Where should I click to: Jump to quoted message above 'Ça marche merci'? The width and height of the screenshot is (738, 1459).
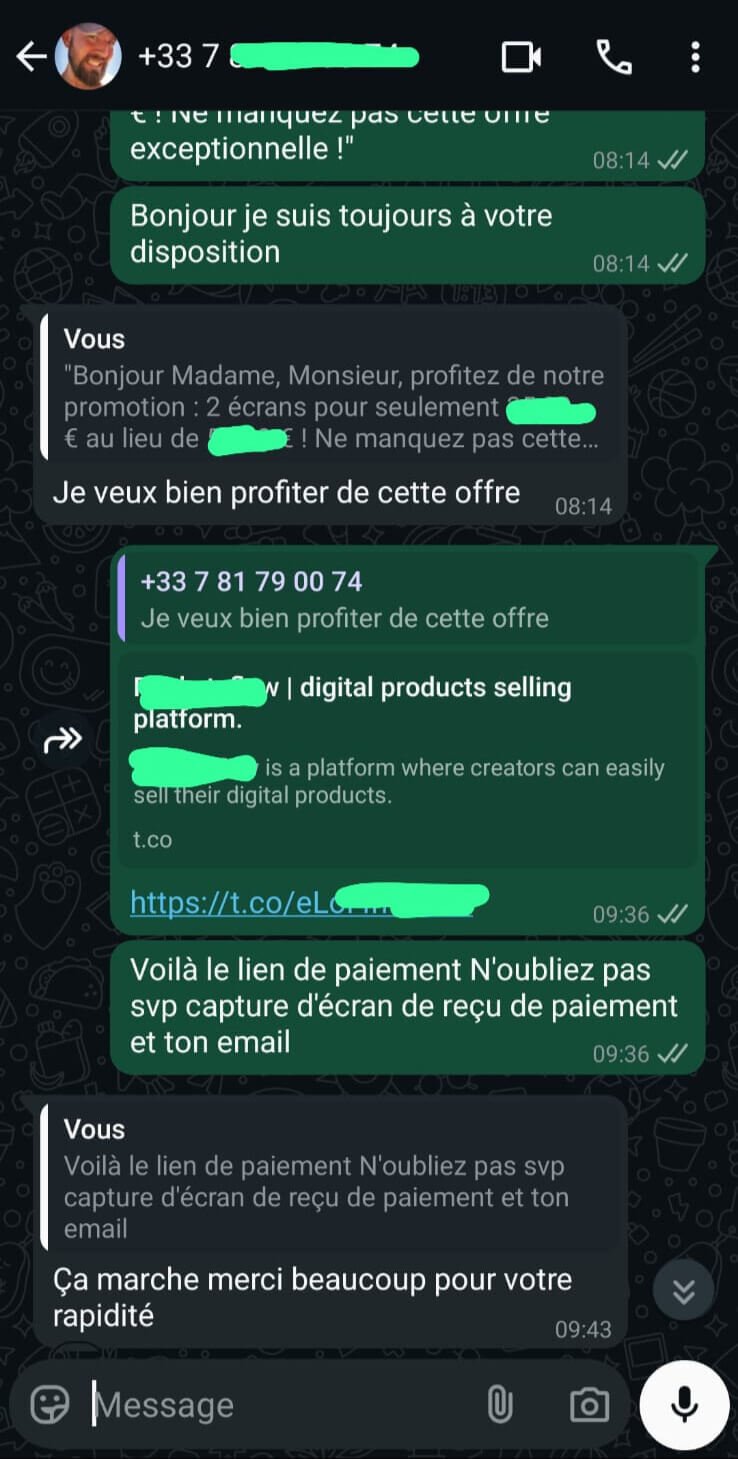point(330,1182)
